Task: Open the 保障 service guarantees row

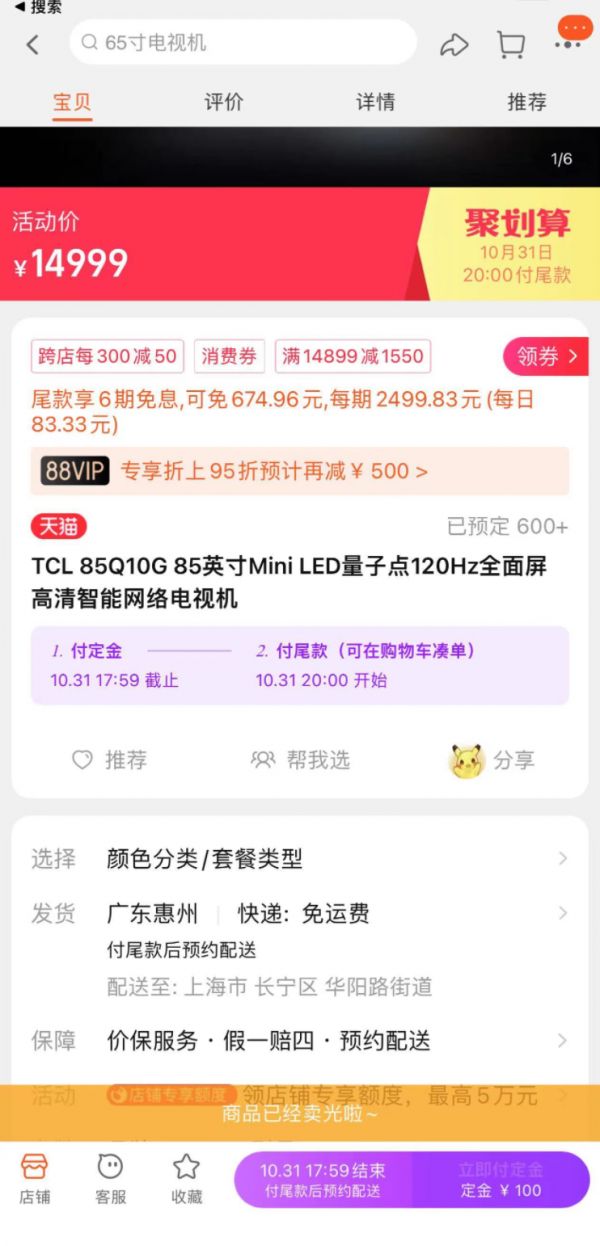Action: (300, 1041)
